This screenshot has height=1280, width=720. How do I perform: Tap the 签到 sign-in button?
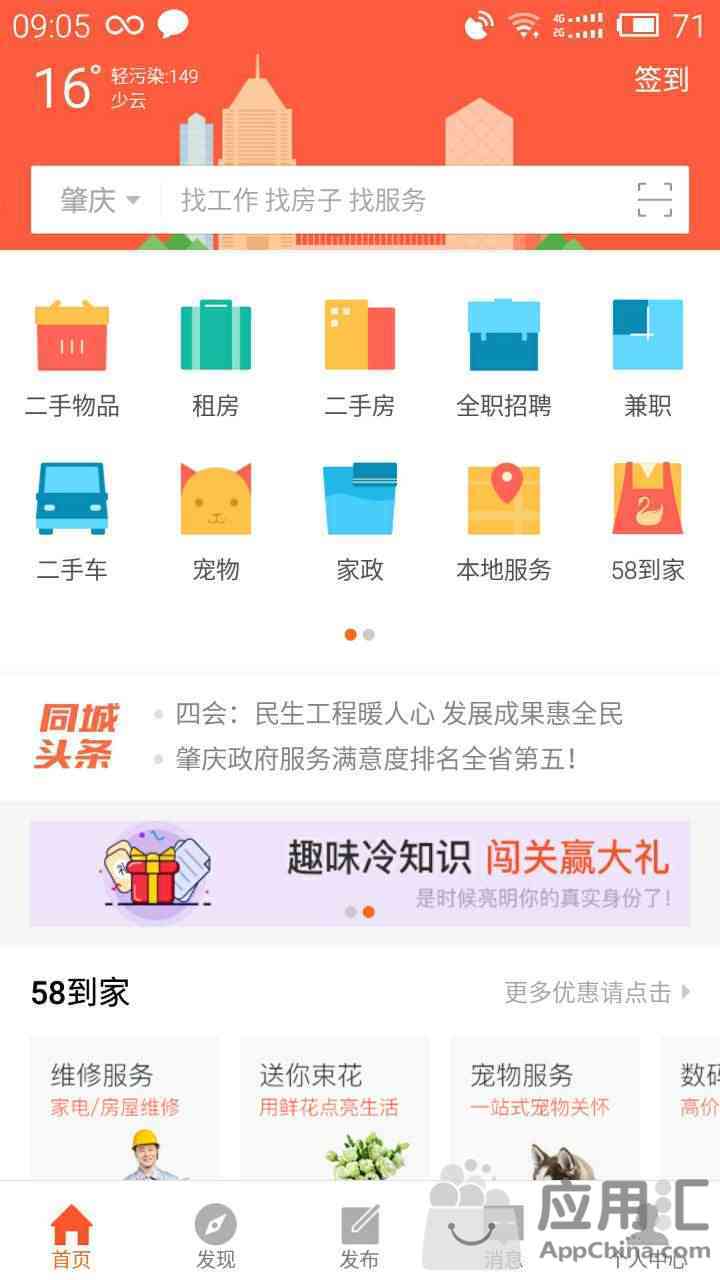(661, 80)
